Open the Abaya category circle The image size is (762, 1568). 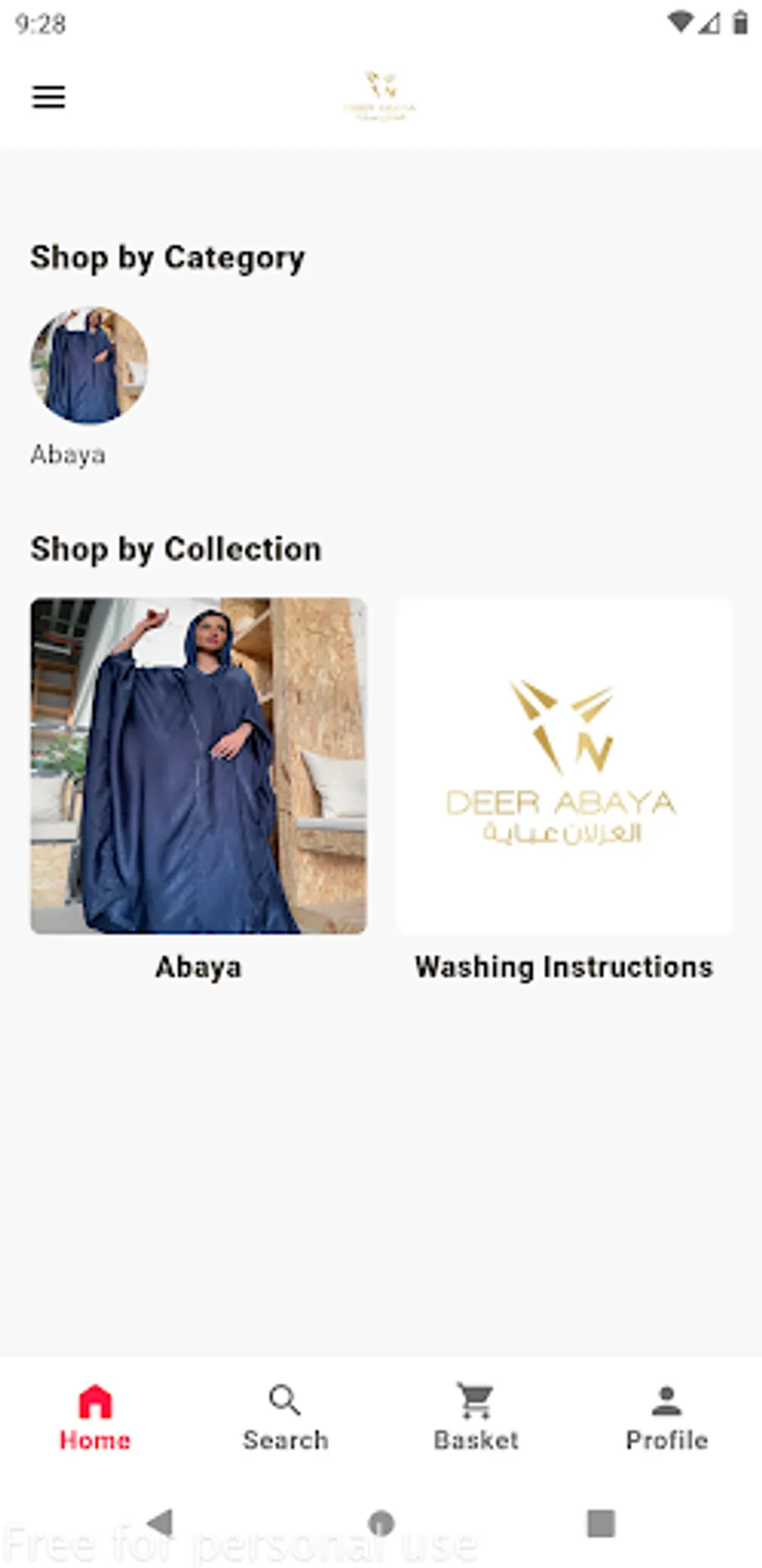coord(89,365)
